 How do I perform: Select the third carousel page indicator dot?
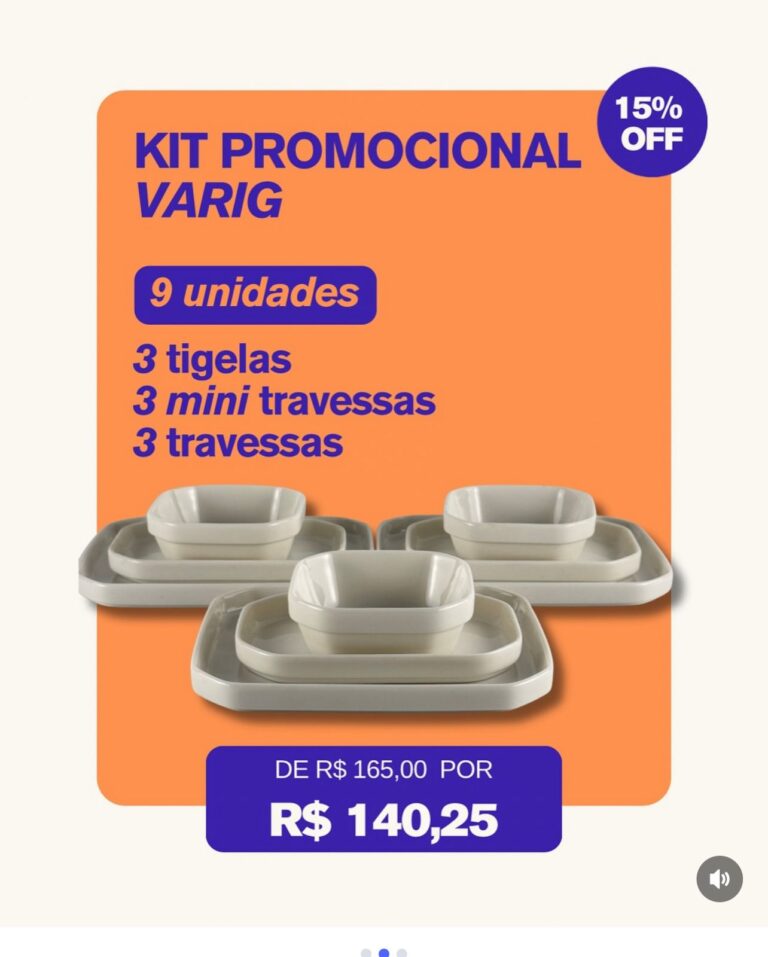[x=402, y=953]
